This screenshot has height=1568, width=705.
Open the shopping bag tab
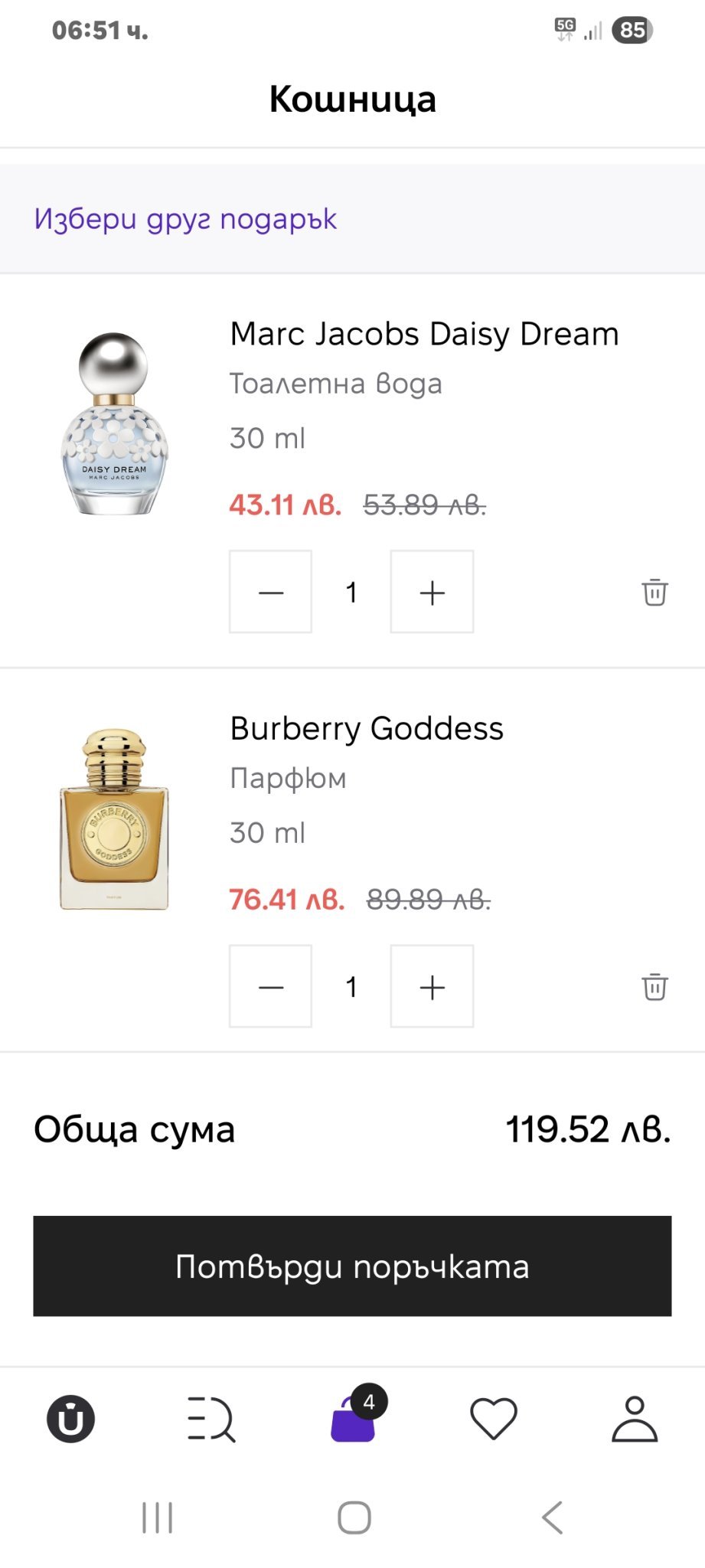point(353,1419)
